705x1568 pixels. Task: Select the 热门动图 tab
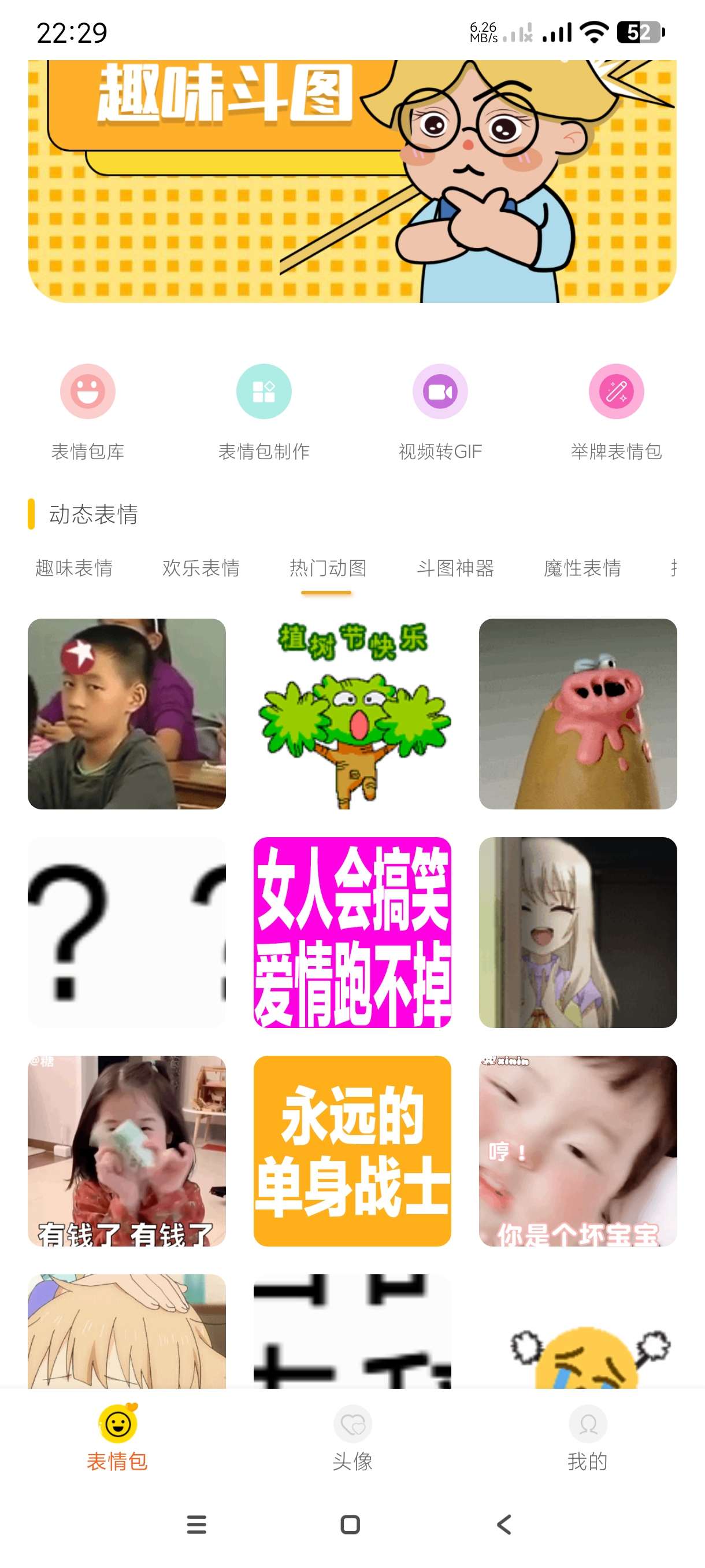click(x=328, y=568)
